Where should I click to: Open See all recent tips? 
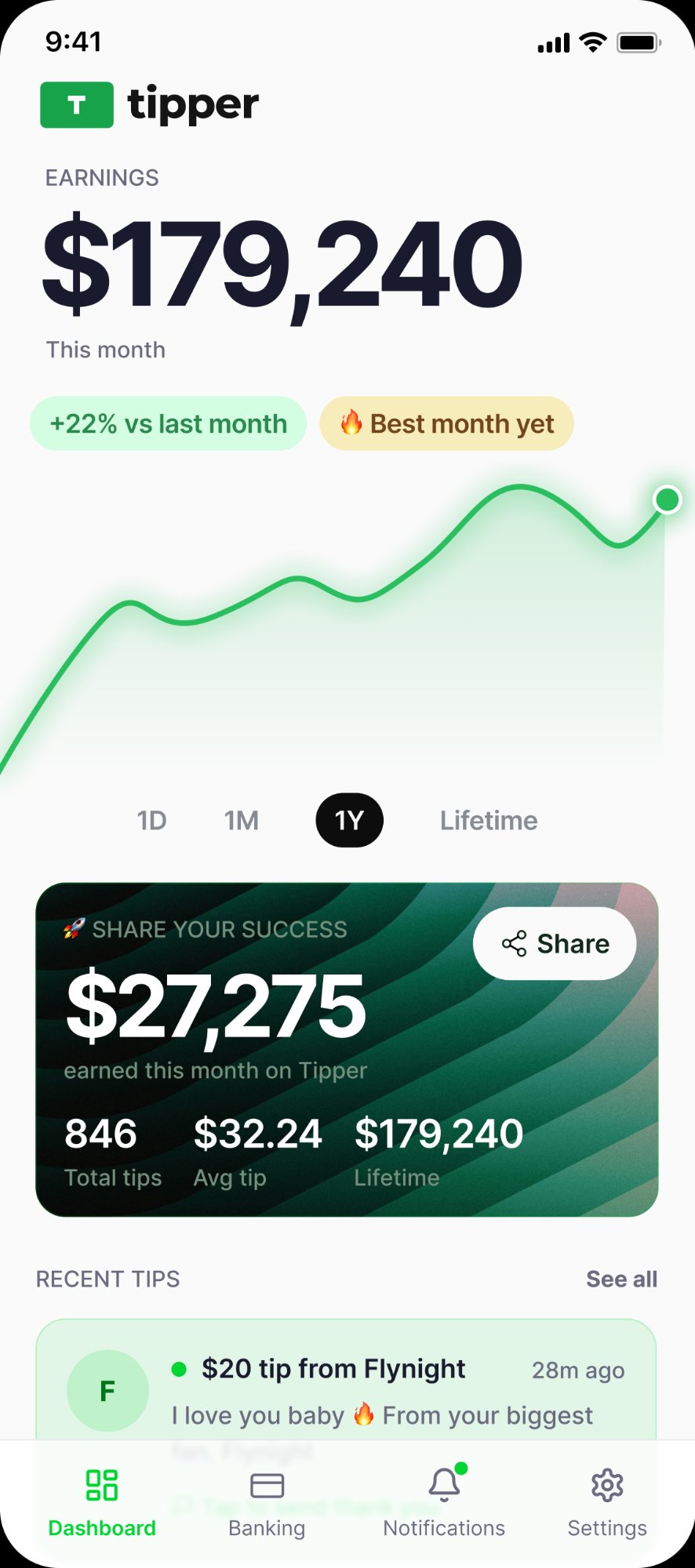click(x=621, y=1279)
